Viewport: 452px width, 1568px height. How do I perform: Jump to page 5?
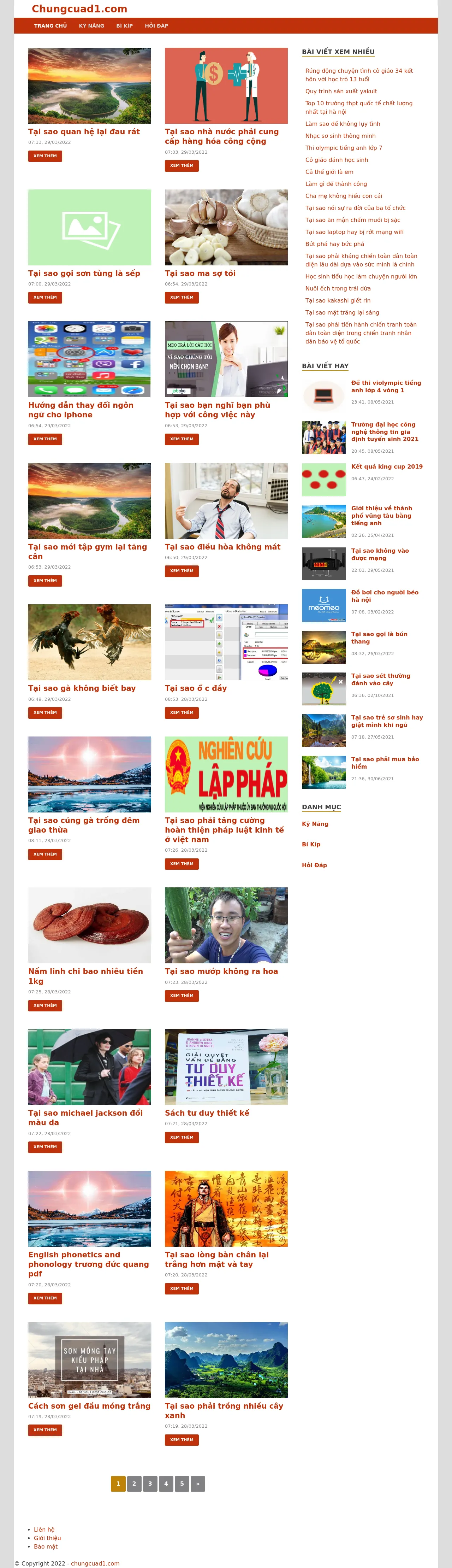pos(182,1484)
